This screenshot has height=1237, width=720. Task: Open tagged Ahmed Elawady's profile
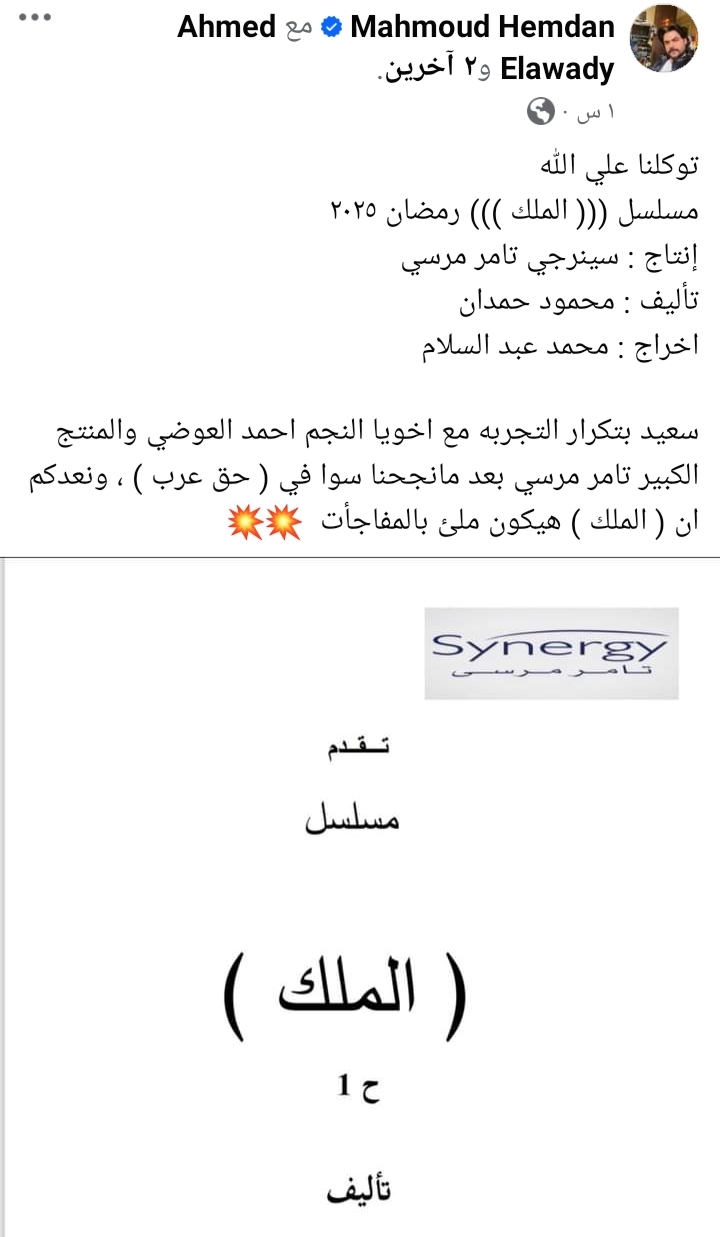pos(228,28)
